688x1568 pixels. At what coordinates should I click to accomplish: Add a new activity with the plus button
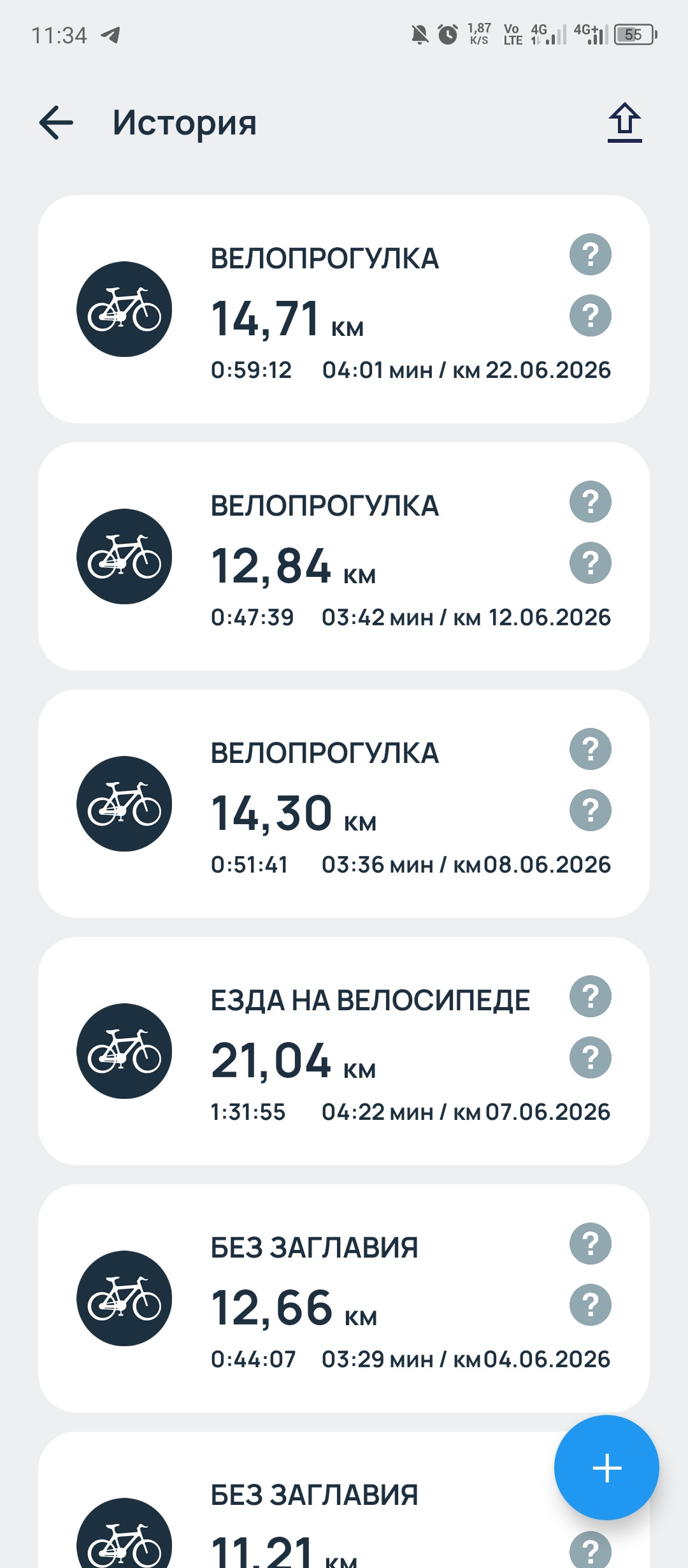[606, 1468]
